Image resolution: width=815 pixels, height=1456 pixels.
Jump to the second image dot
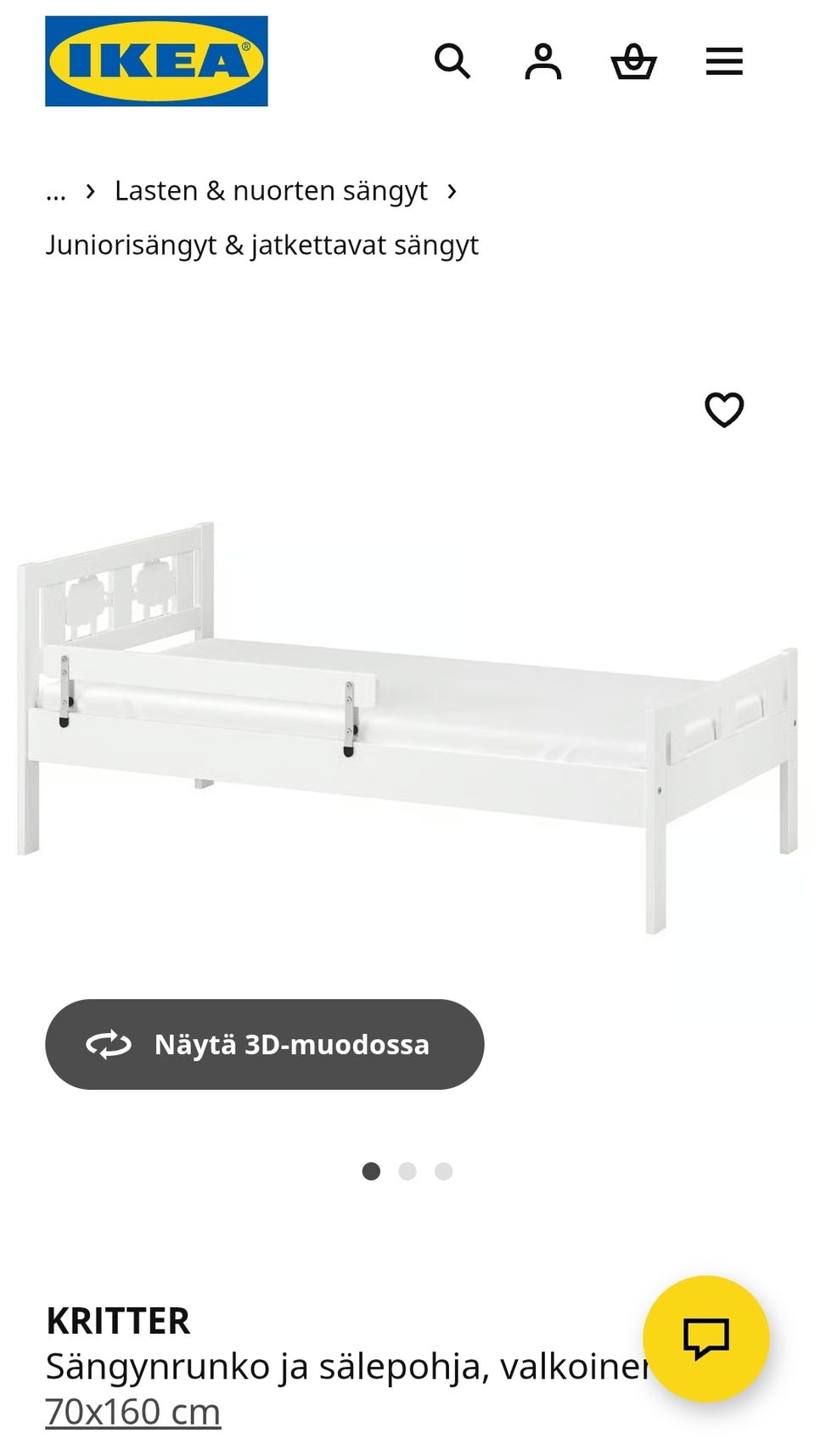tap(407, 1171)
